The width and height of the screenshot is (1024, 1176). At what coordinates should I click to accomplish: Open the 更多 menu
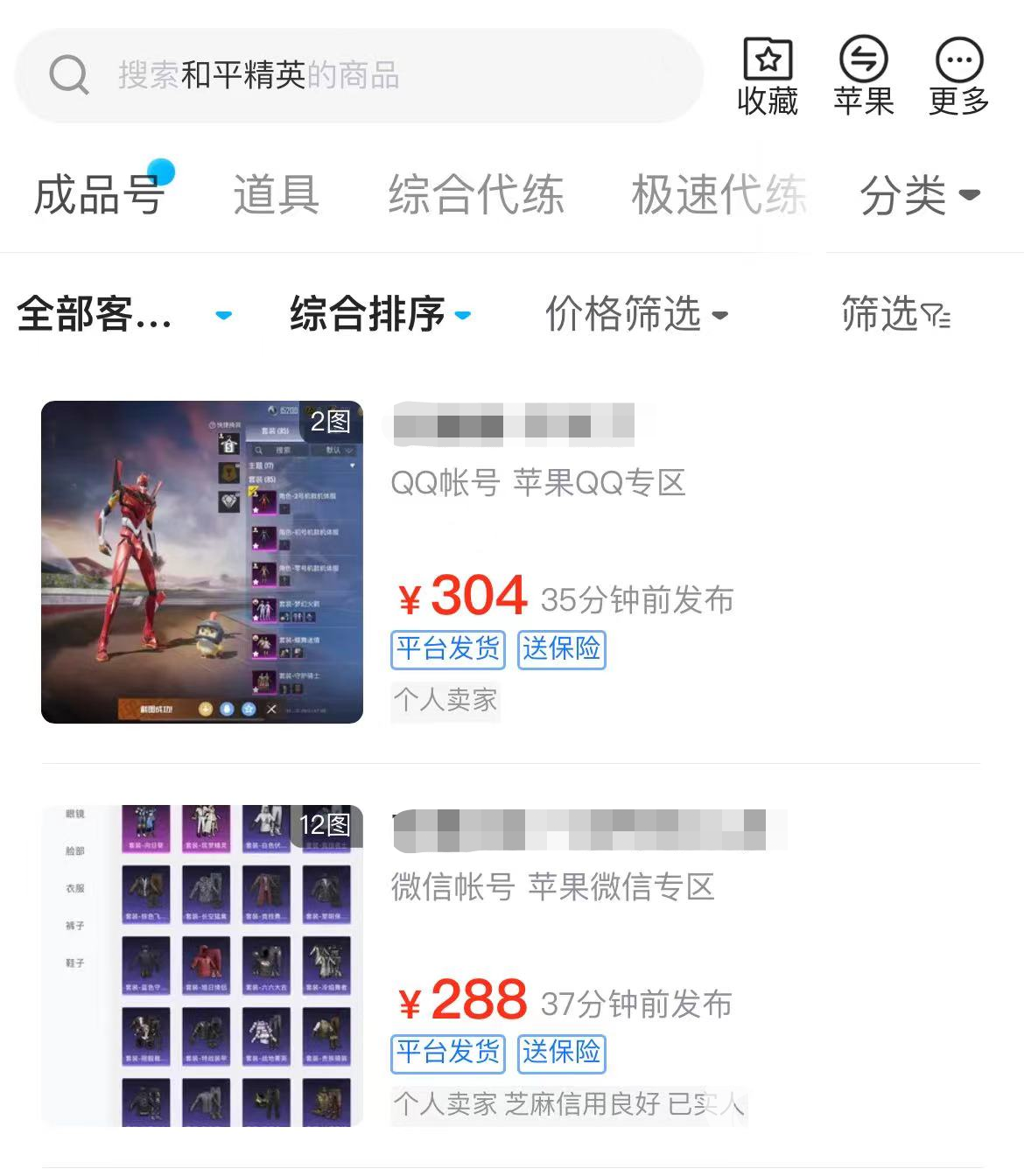tap(959, 76)
